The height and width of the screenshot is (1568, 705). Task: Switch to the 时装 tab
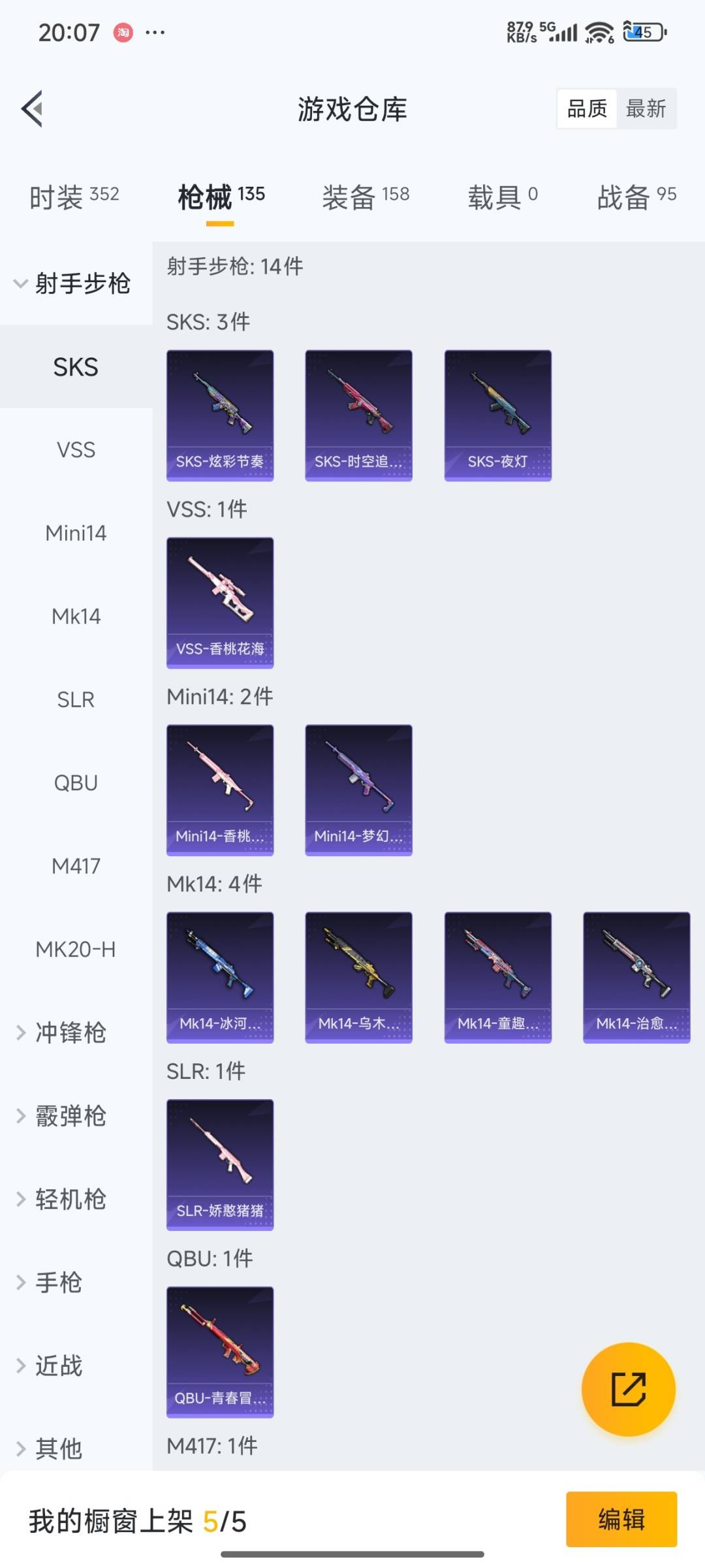(74, 197)
